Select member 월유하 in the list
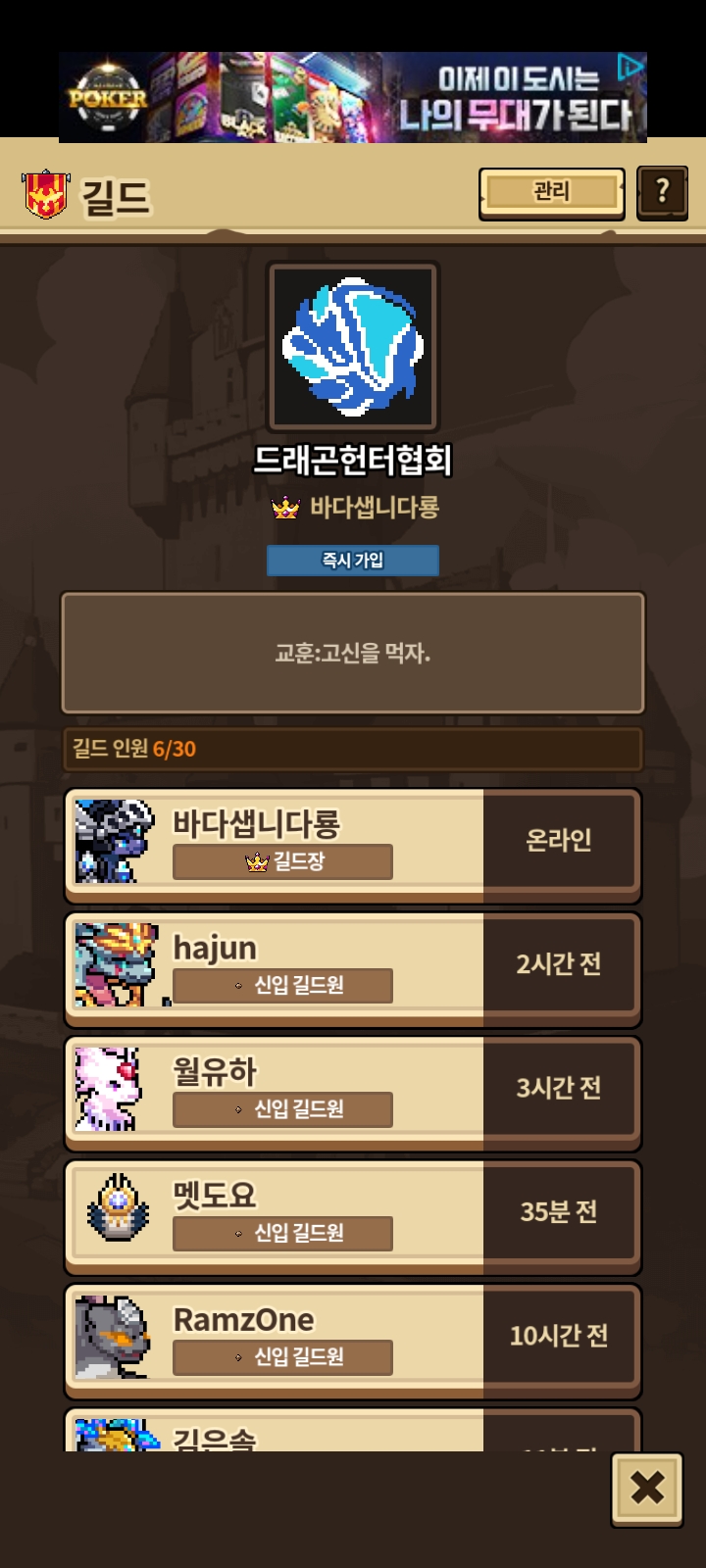706x1568 pixels. pyautogui.click(x=353, y=1092)
